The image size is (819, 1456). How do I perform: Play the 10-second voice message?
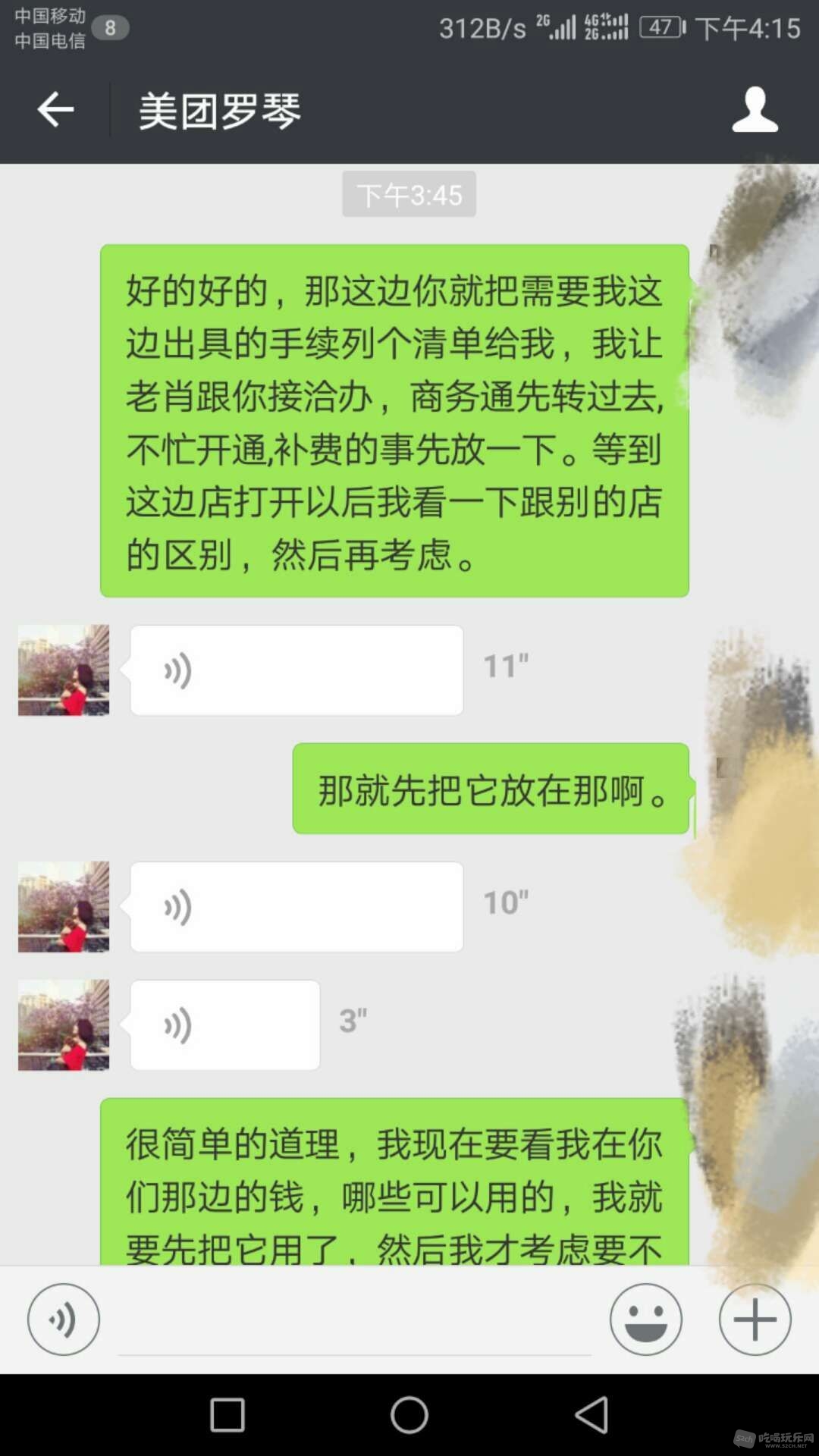click(296, 907)
